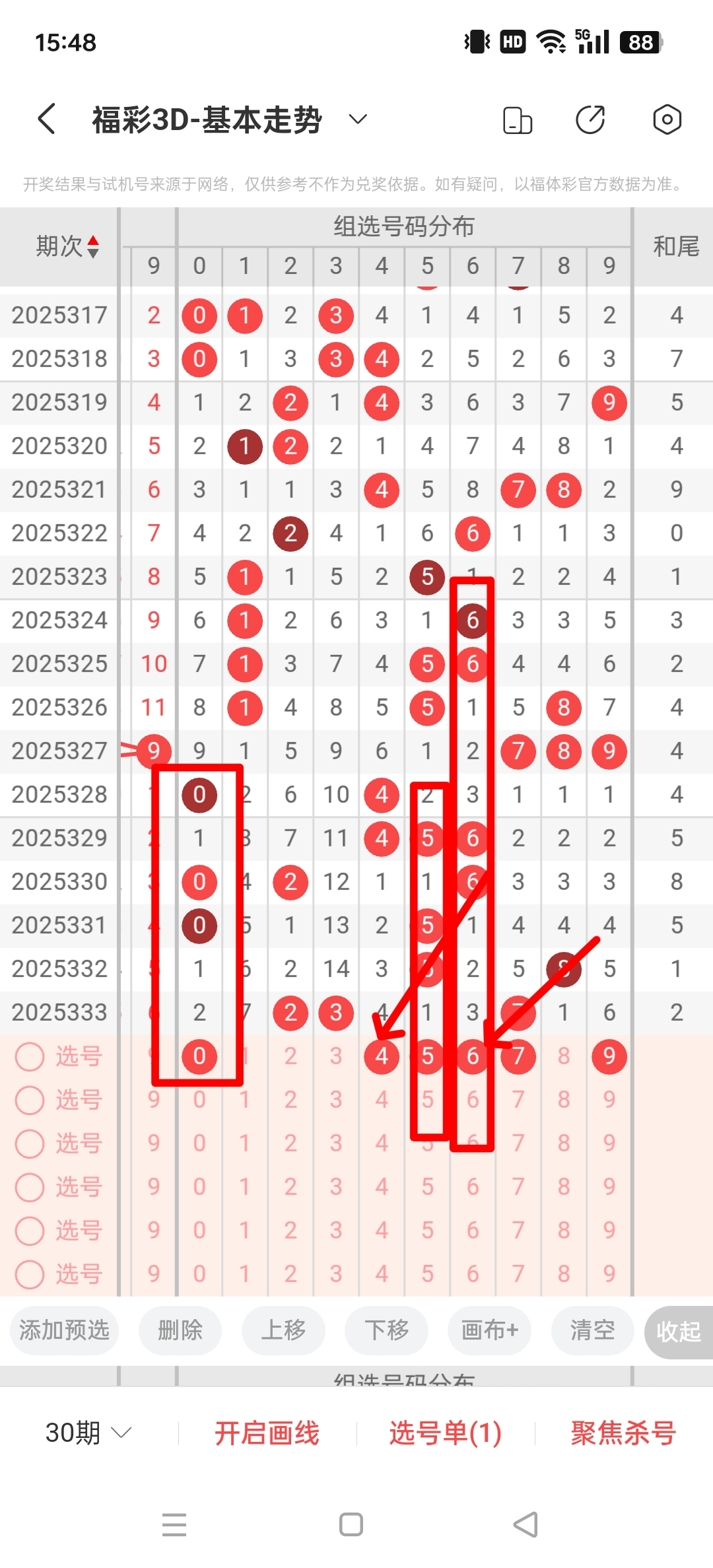Go back from the 福彩3D trend page
The width and height of the screenshot is (713, 1568).
46,119
